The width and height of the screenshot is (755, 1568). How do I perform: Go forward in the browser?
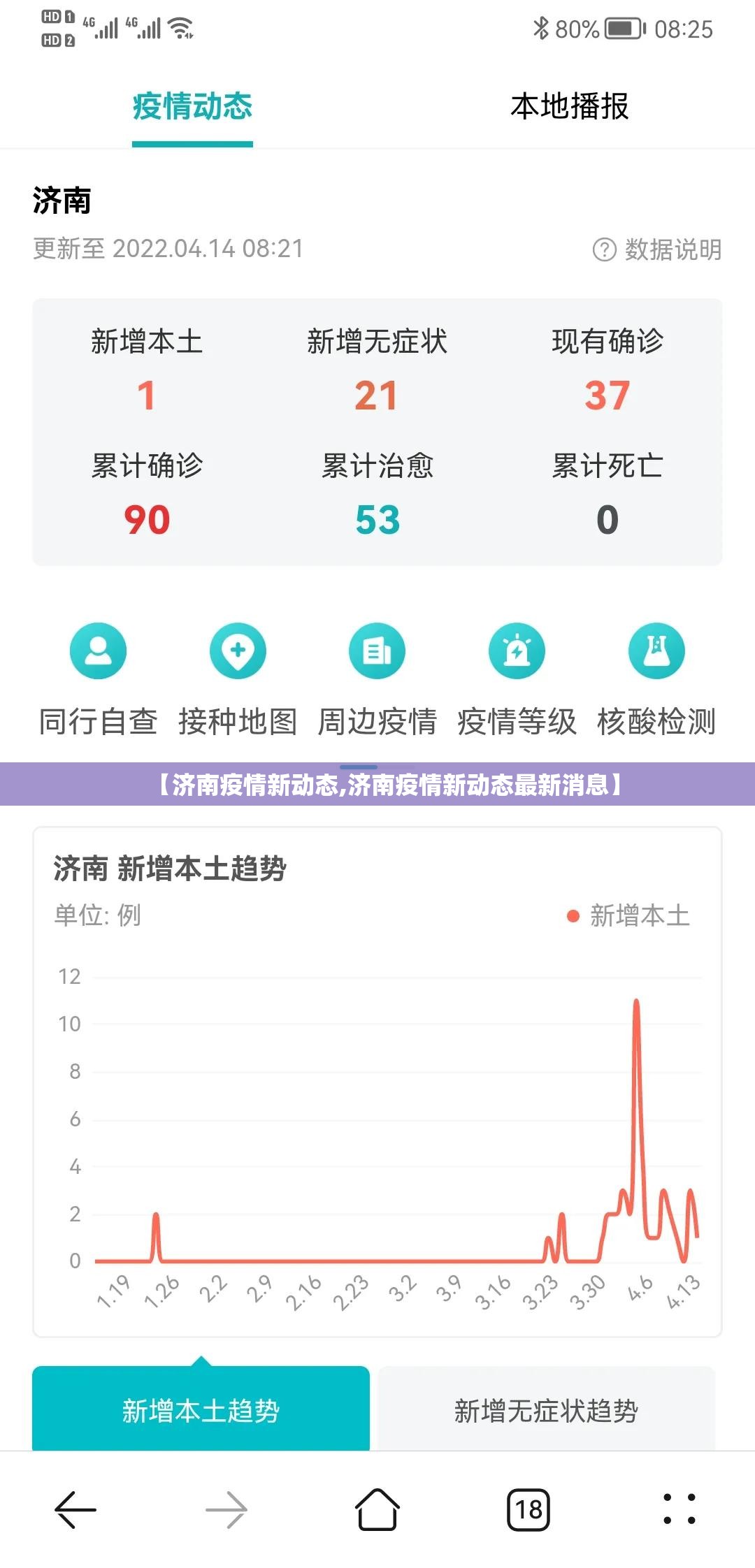coord(226,1509)
